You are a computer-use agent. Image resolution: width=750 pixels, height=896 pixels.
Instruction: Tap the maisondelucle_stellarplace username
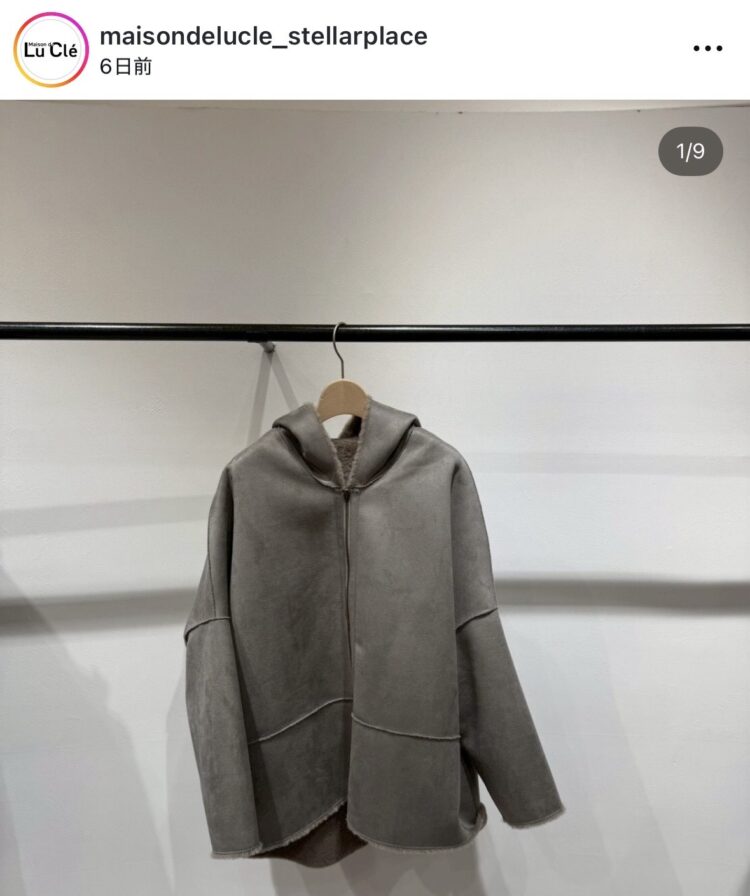263,36
